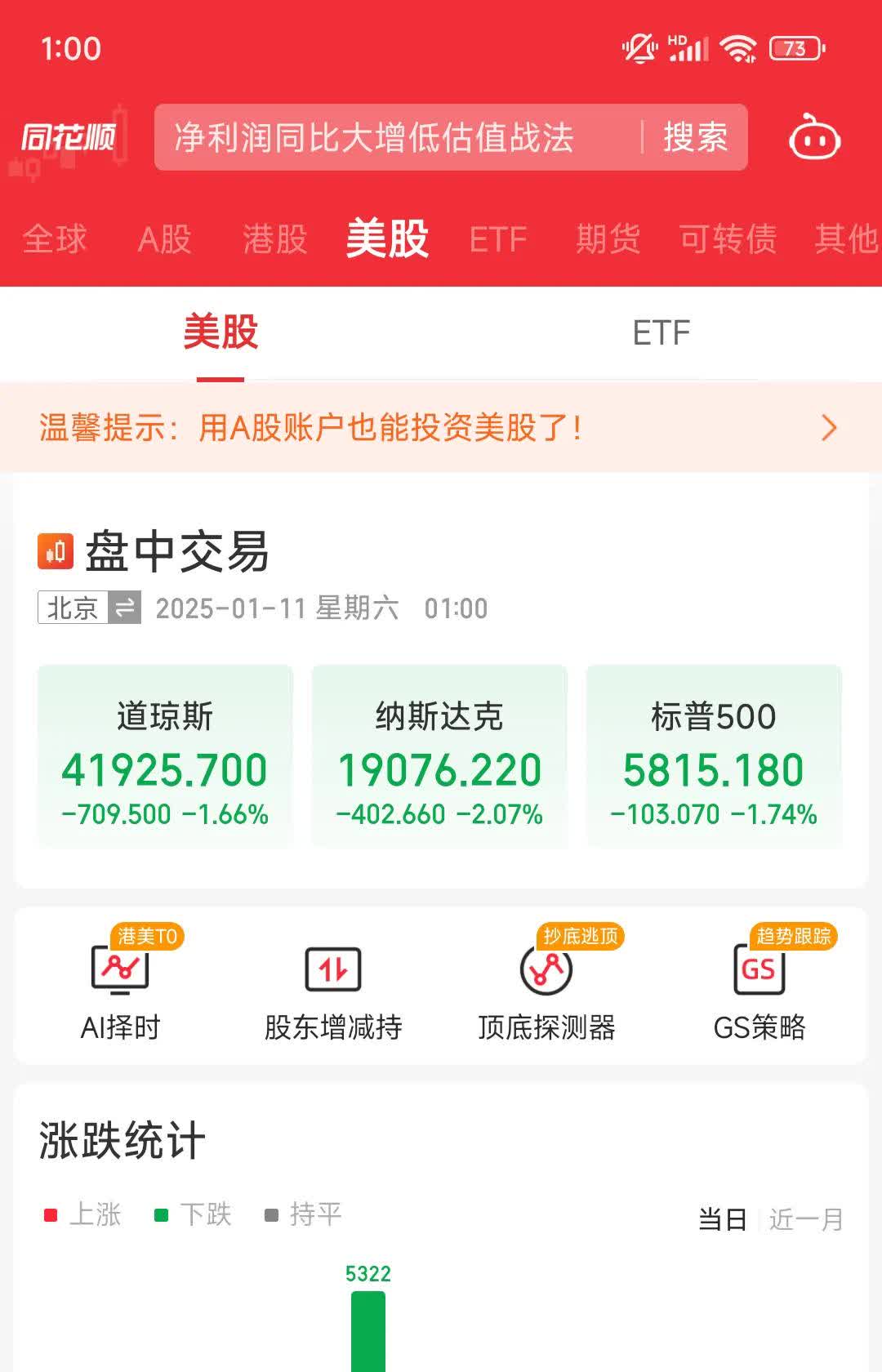This screenshot has width=882, height=1372.
Task: Select the 当日 statistics view
Action: tap(722, 1218)
